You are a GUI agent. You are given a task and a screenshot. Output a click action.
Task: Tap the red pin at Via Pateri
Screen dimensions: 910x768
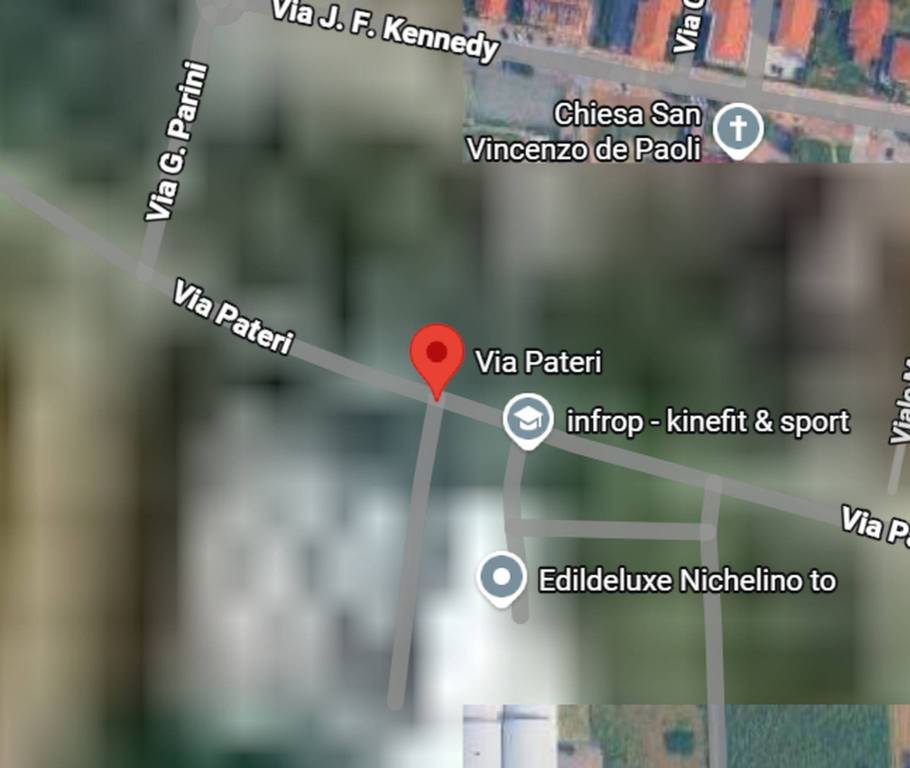[437, 356]
